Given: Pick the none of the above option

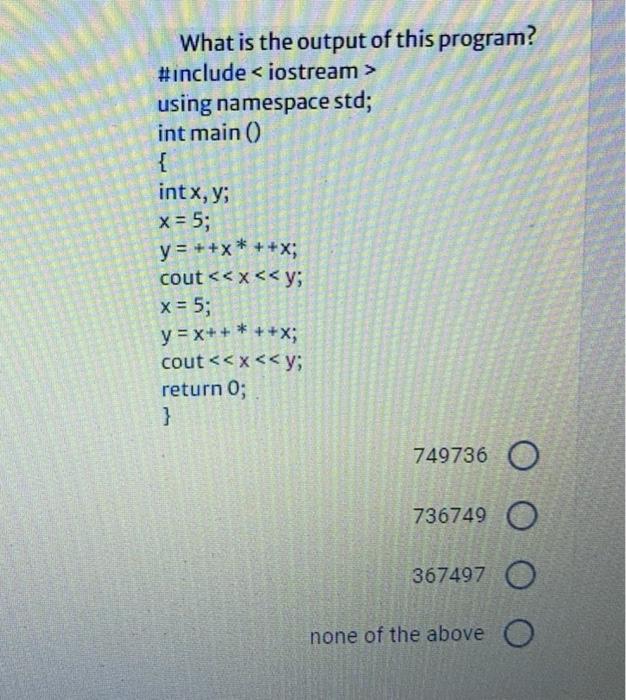Looking at the screenshot, I should pos(516,636).
